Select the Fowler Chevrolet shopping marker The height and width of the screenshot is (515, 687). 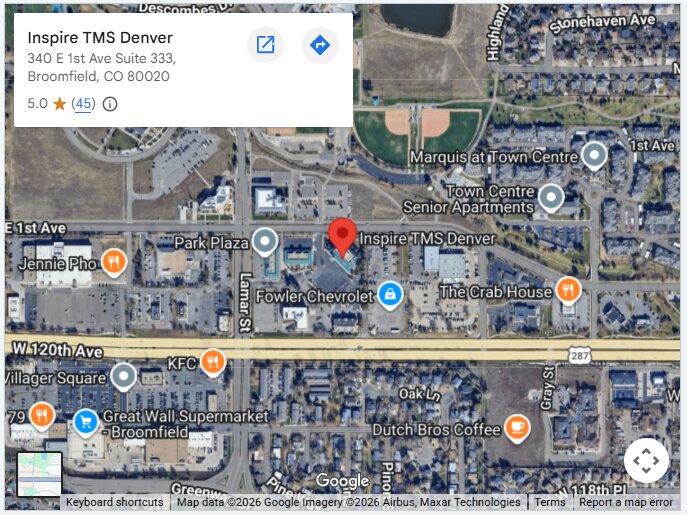tap(389, 294)
